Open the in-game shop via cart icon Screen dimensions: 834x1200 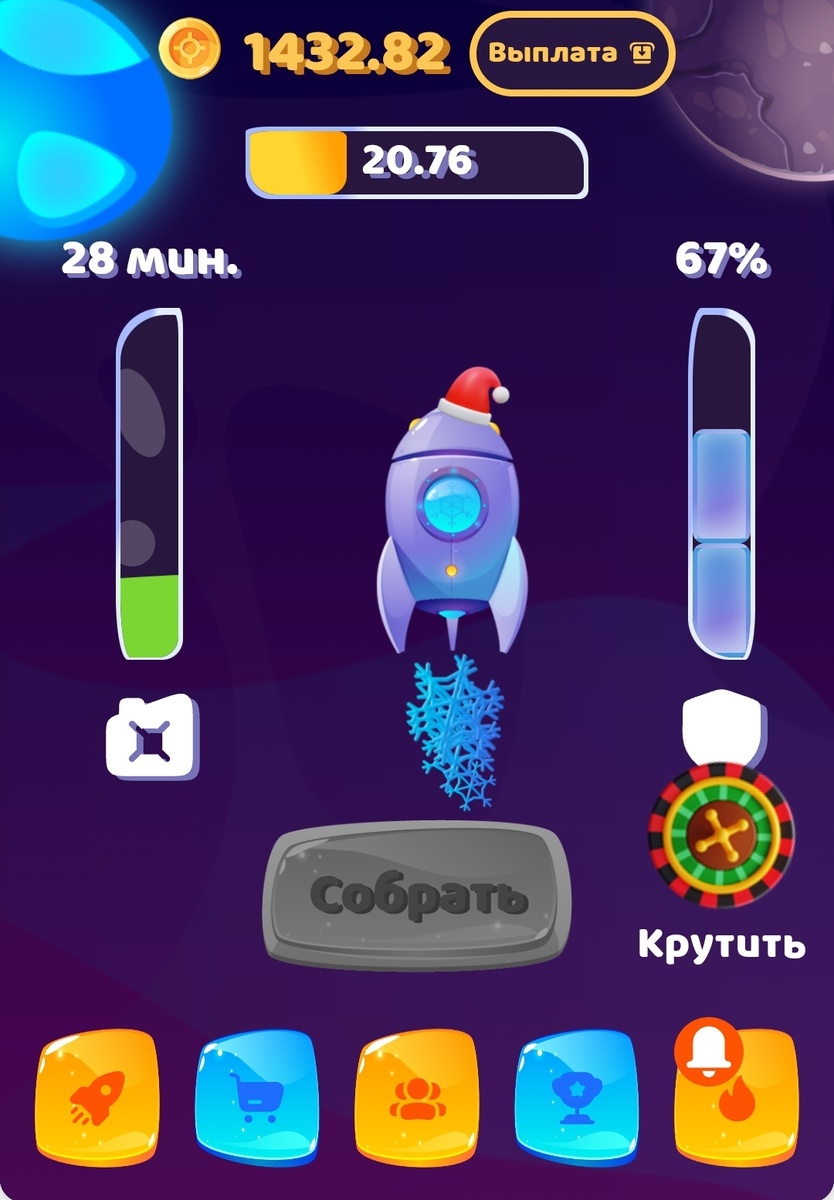(x=257, y=1095)
